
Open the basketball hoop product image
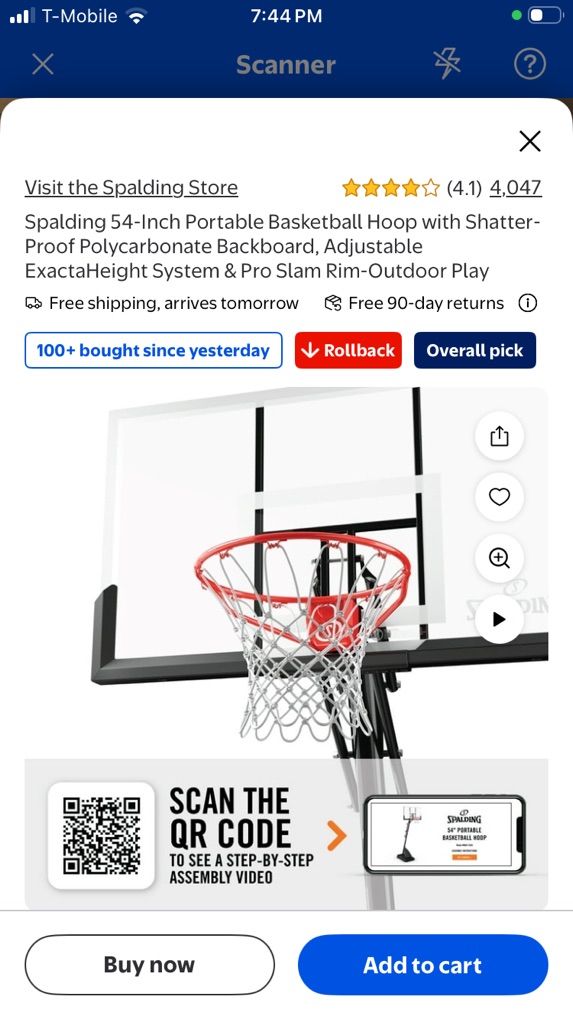point(286,647)
